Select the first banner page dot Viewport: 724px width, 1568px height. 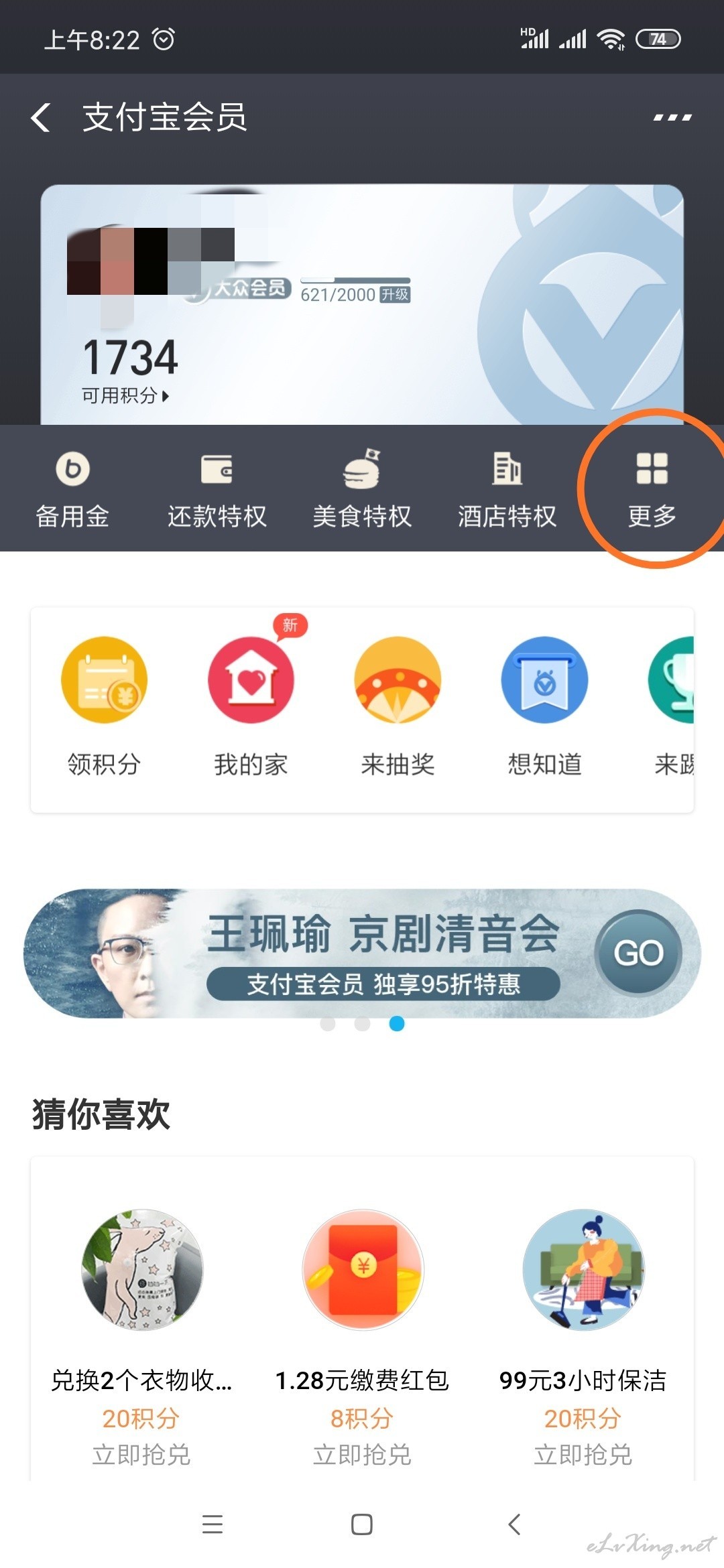click(x=328, y=1024)
